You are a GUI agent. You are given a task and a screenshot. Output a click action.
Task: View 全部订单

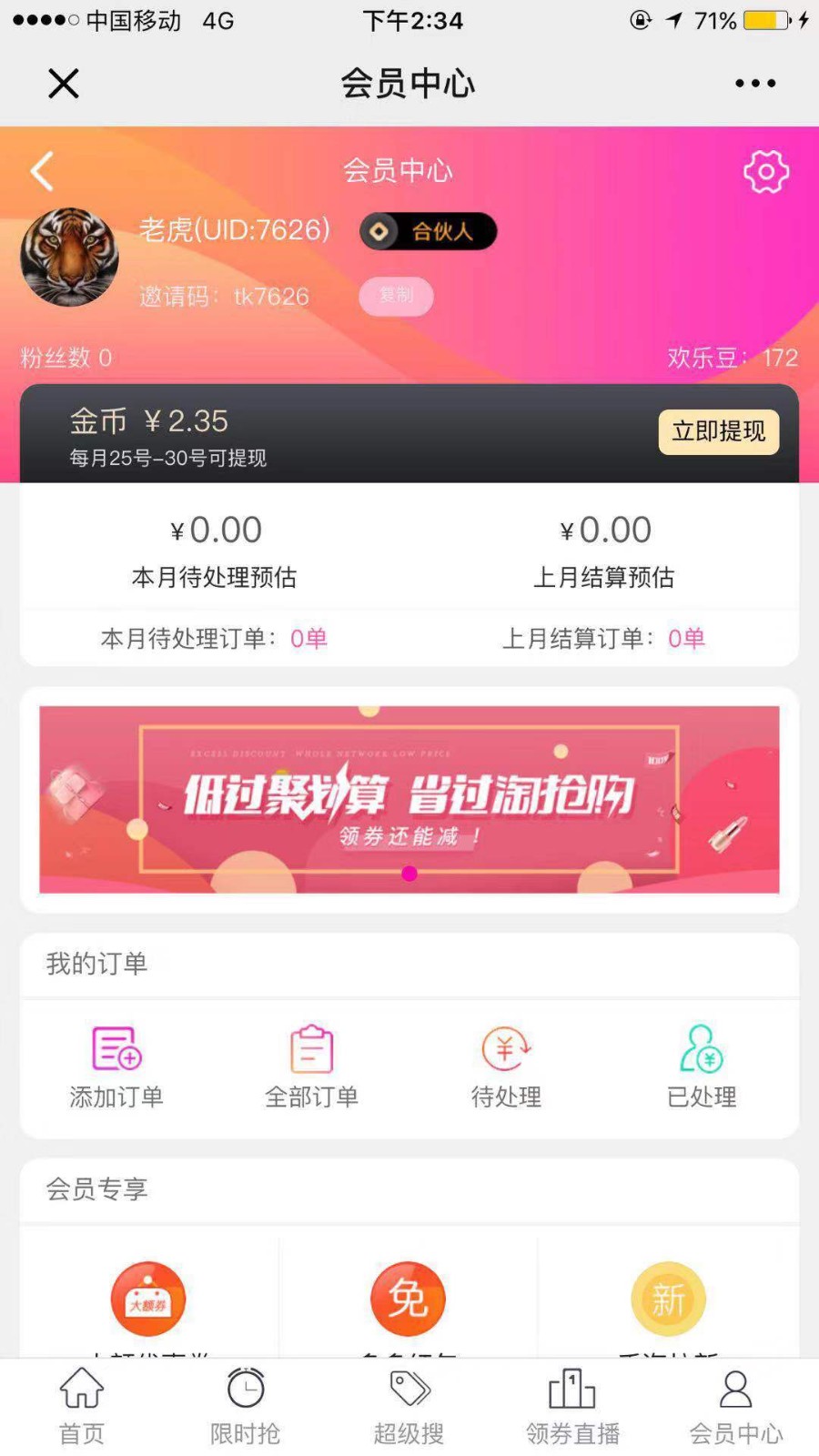pos(311,1067)
